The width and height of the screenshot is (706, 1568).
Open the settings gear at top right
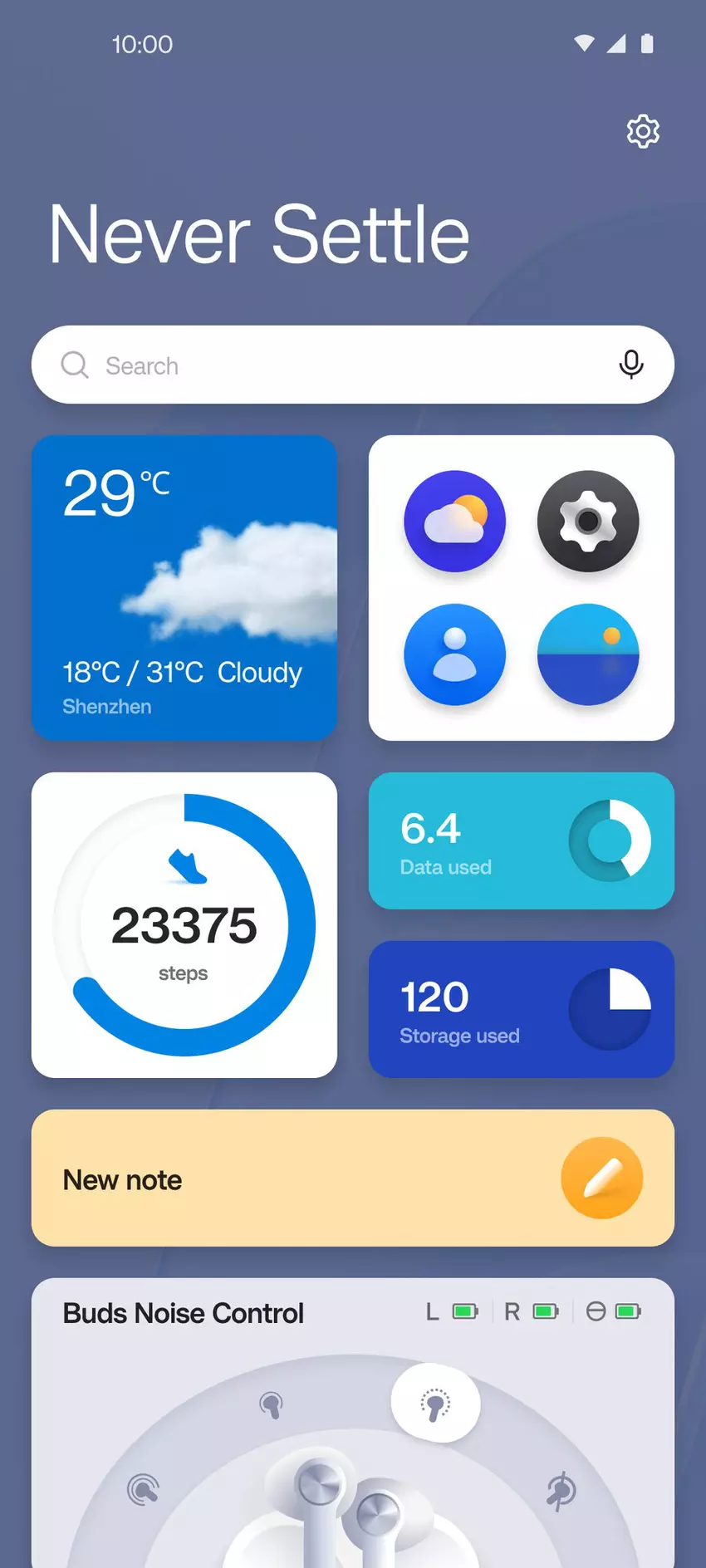pyautogui.click(x=643, y=131)
